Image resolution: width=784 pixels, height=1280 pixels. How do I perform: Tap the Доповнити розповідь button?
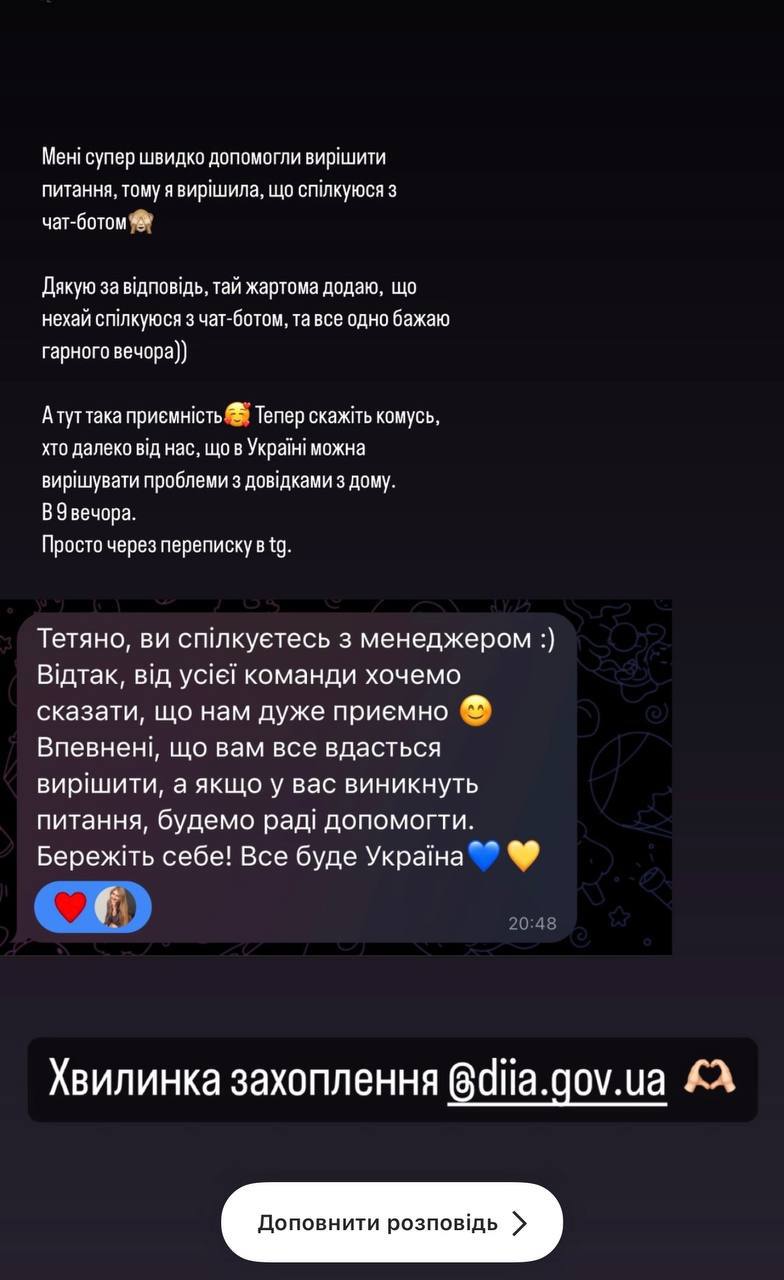click(x=392, y=1222)
